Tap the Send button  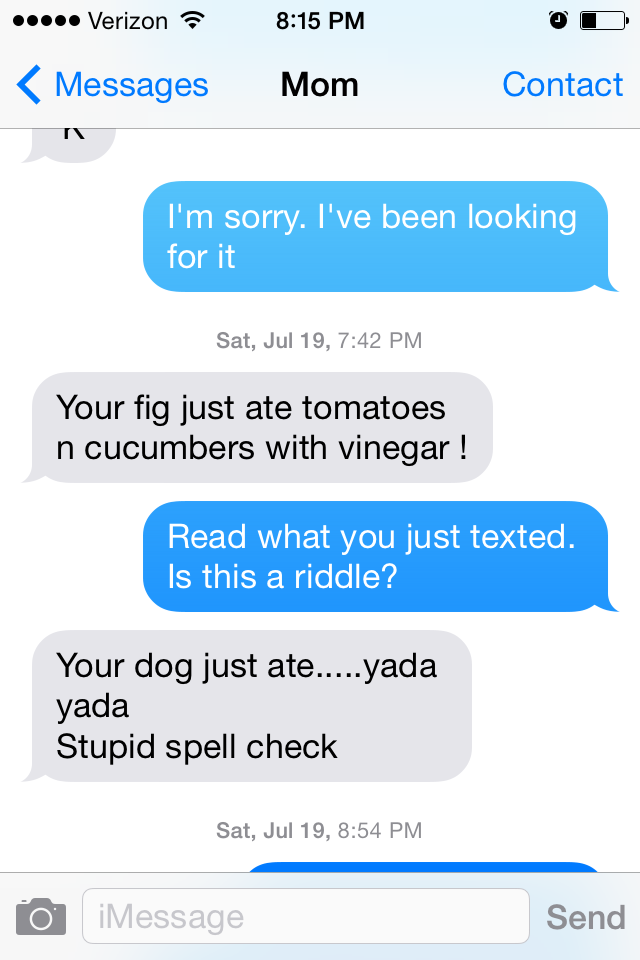coord(585,917)
